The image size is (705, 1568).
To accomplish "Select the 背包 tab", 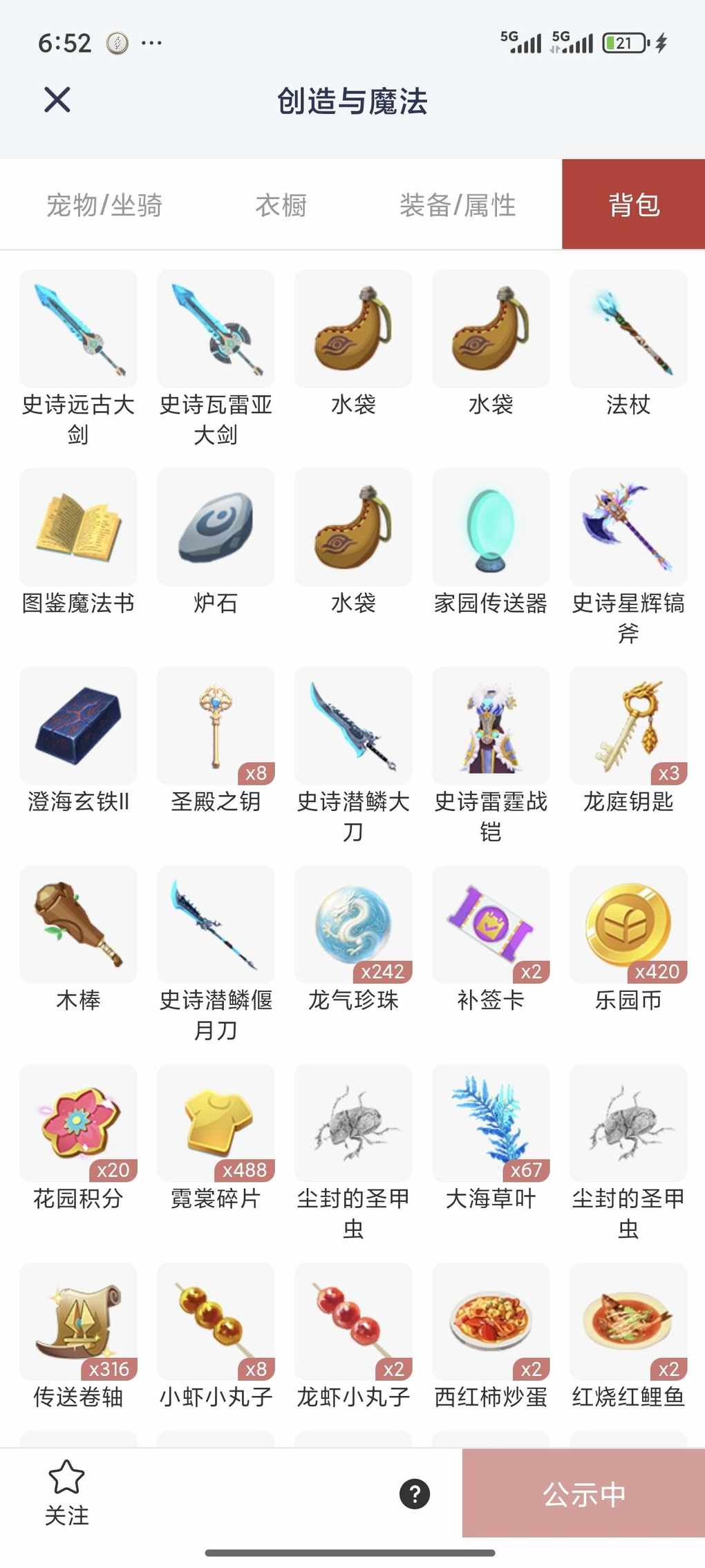I will [x=633, y=205].
